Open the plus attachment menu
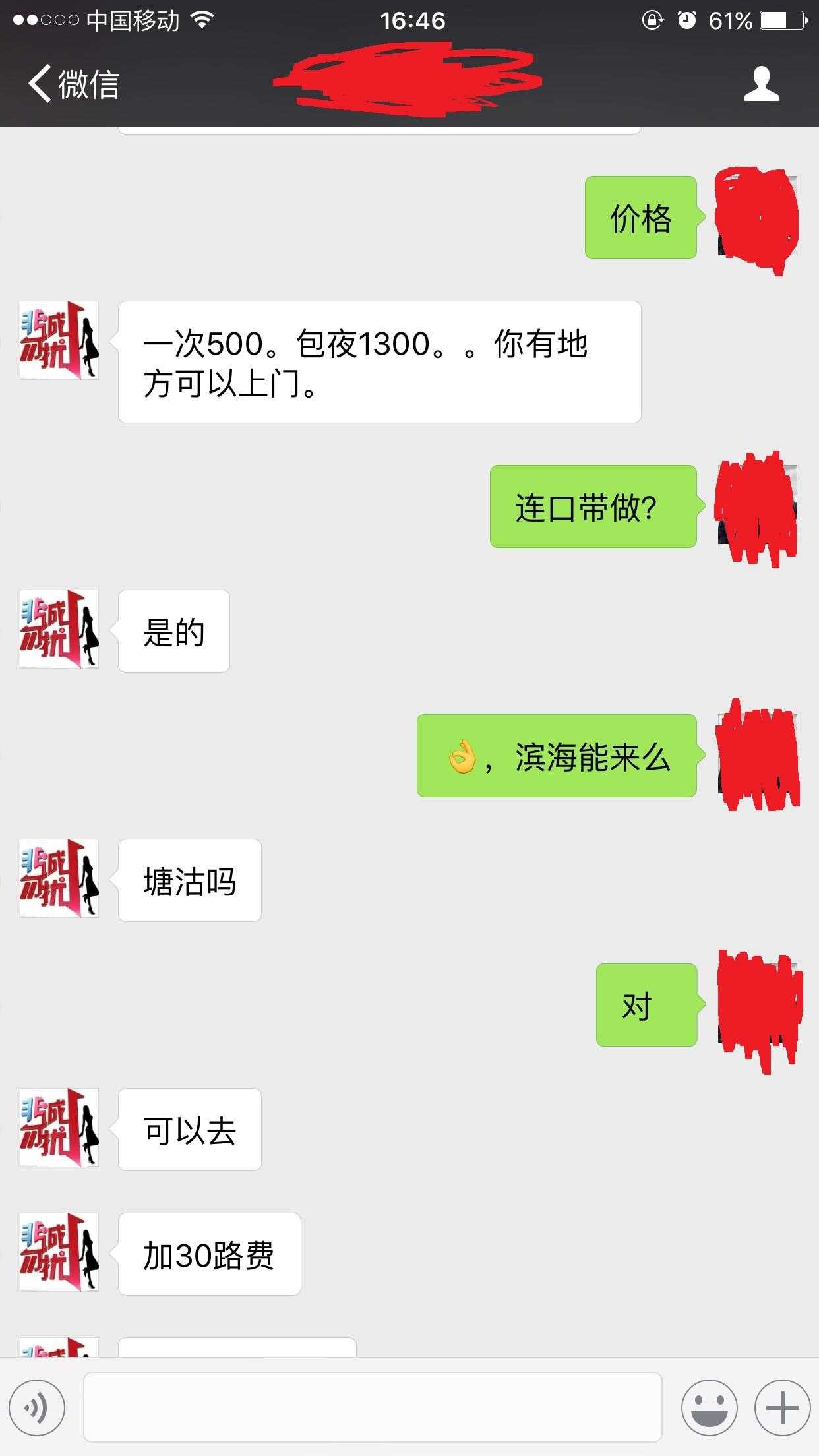Image resolution: width=819 pixels, height=1456 pixels. point(782,1407)
